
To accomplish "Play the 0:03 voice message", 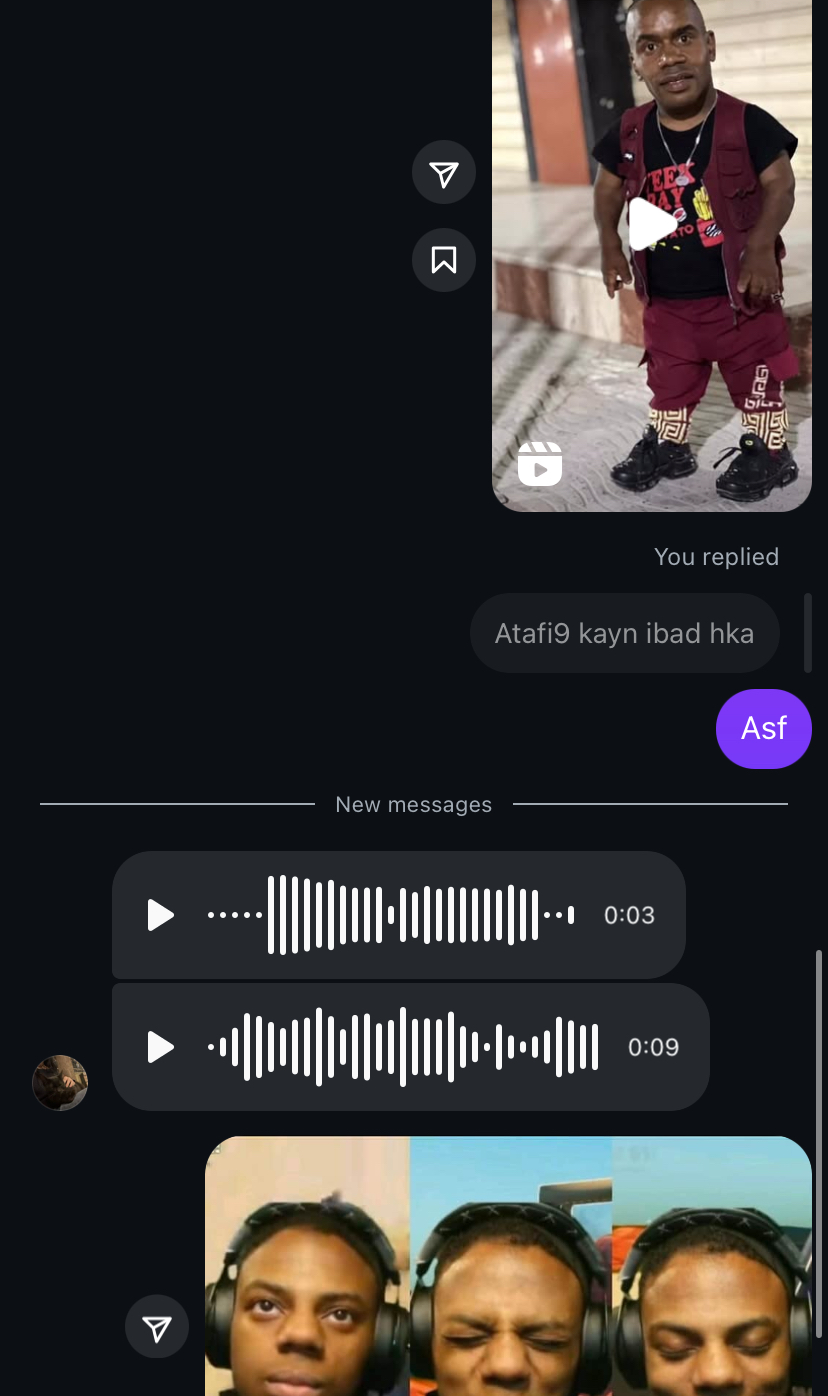I will 161,915.
